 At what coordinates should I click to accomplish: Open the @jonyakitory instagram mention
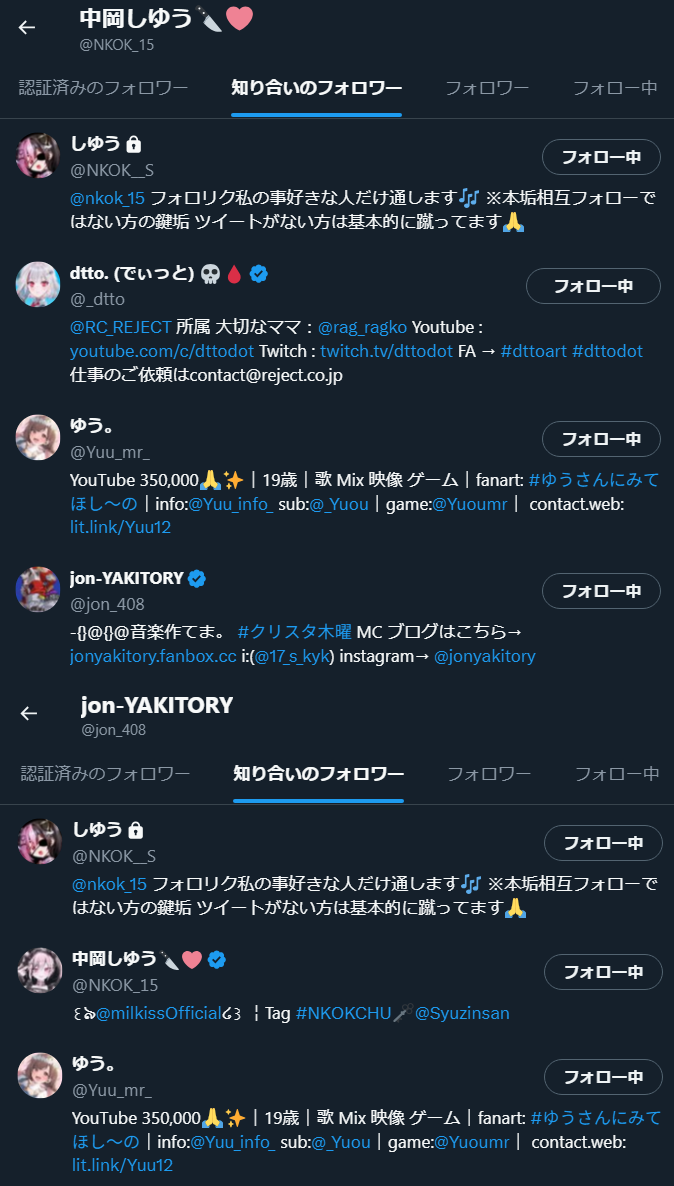pos(484,656)
